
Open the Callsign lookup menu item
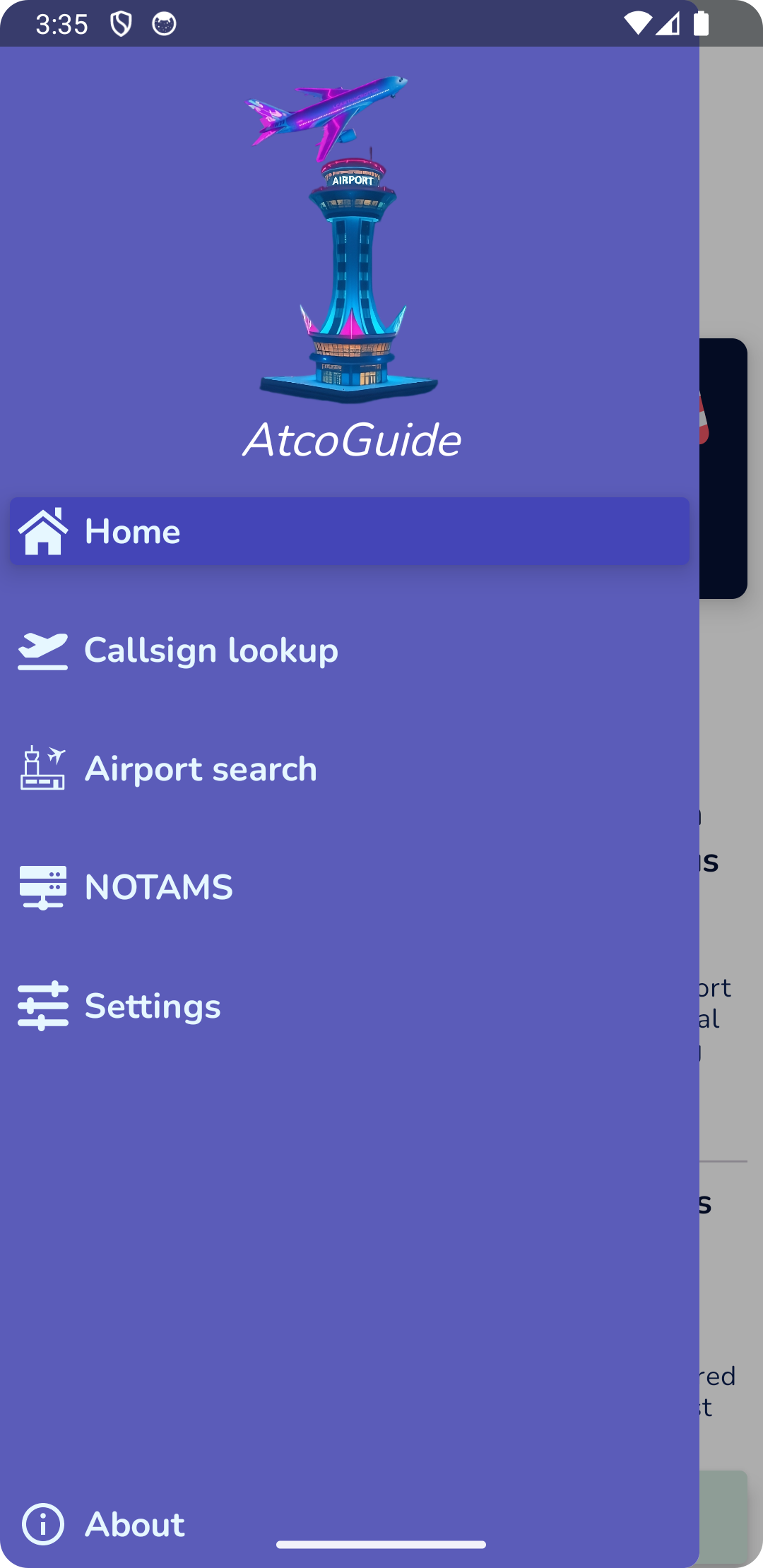pyautogui.click(x=211, y=650)
